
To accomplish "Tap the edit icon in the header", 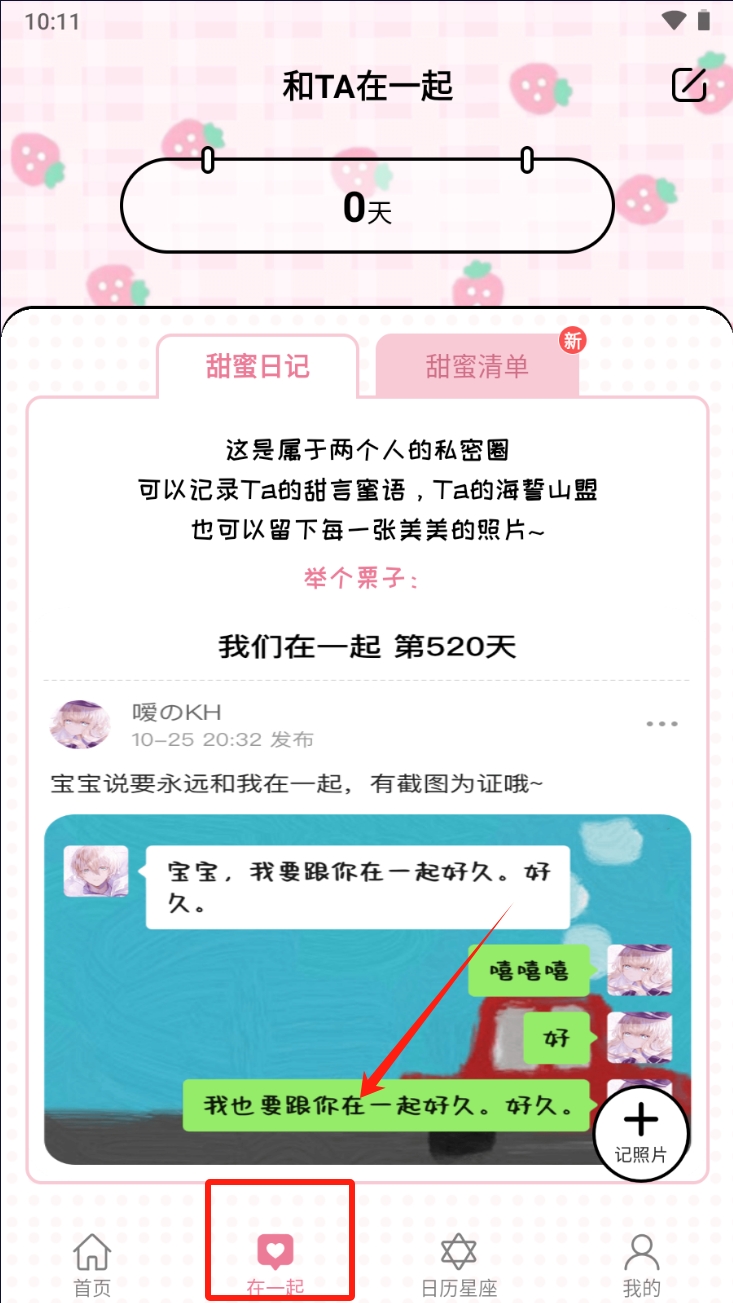I will point(689,86).
